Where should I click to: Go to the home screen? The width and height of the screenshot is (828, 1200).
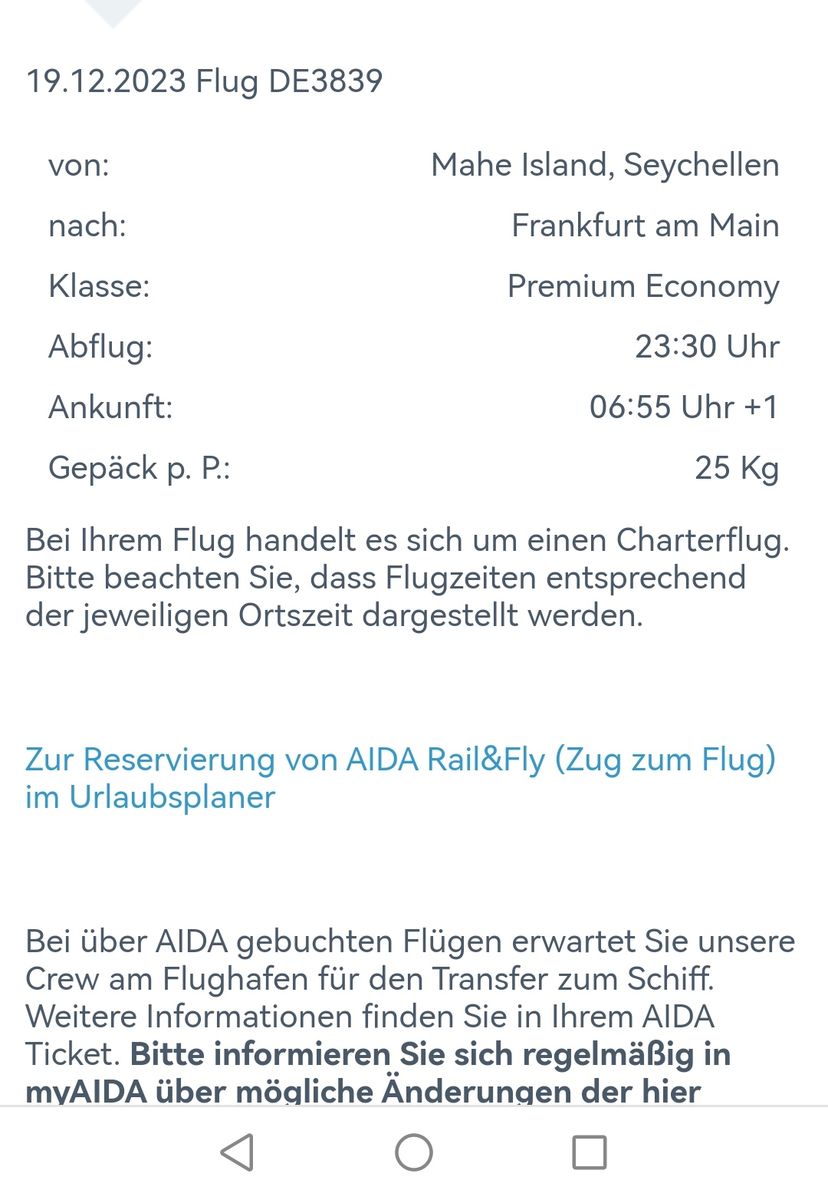[414, 1152]
